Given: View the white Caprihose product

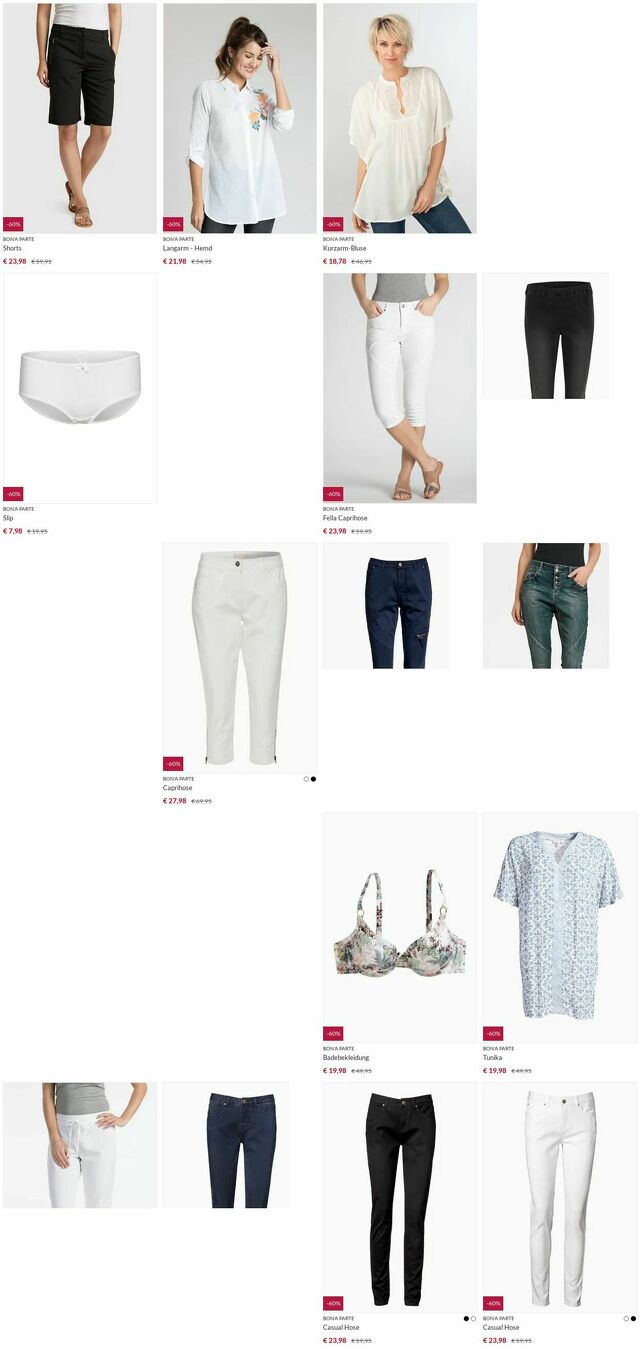Looking at the screenshot, I should (240, 658).
